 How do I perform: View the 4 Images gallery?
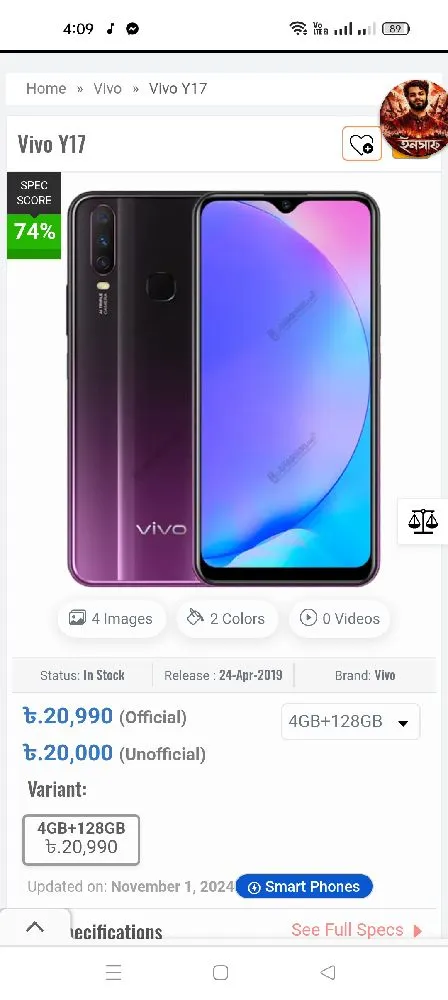(111, 619)
